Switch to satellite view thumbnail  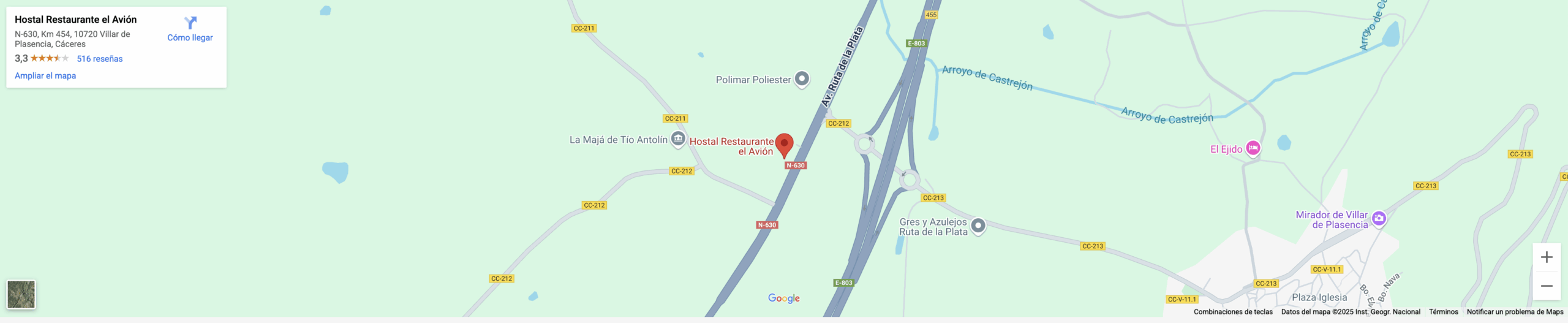[21, 294]
